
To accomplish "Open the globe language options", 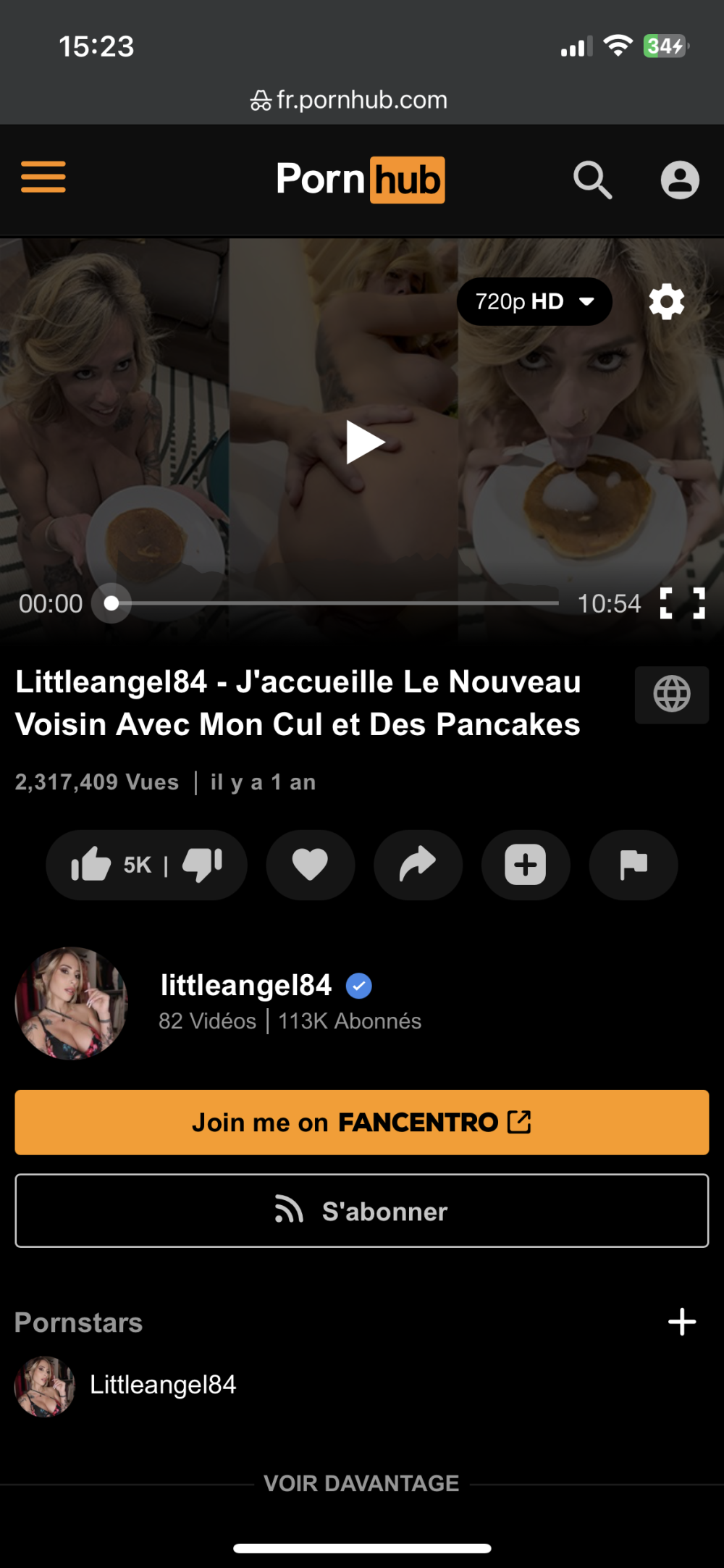I will [x=671, y=695].
